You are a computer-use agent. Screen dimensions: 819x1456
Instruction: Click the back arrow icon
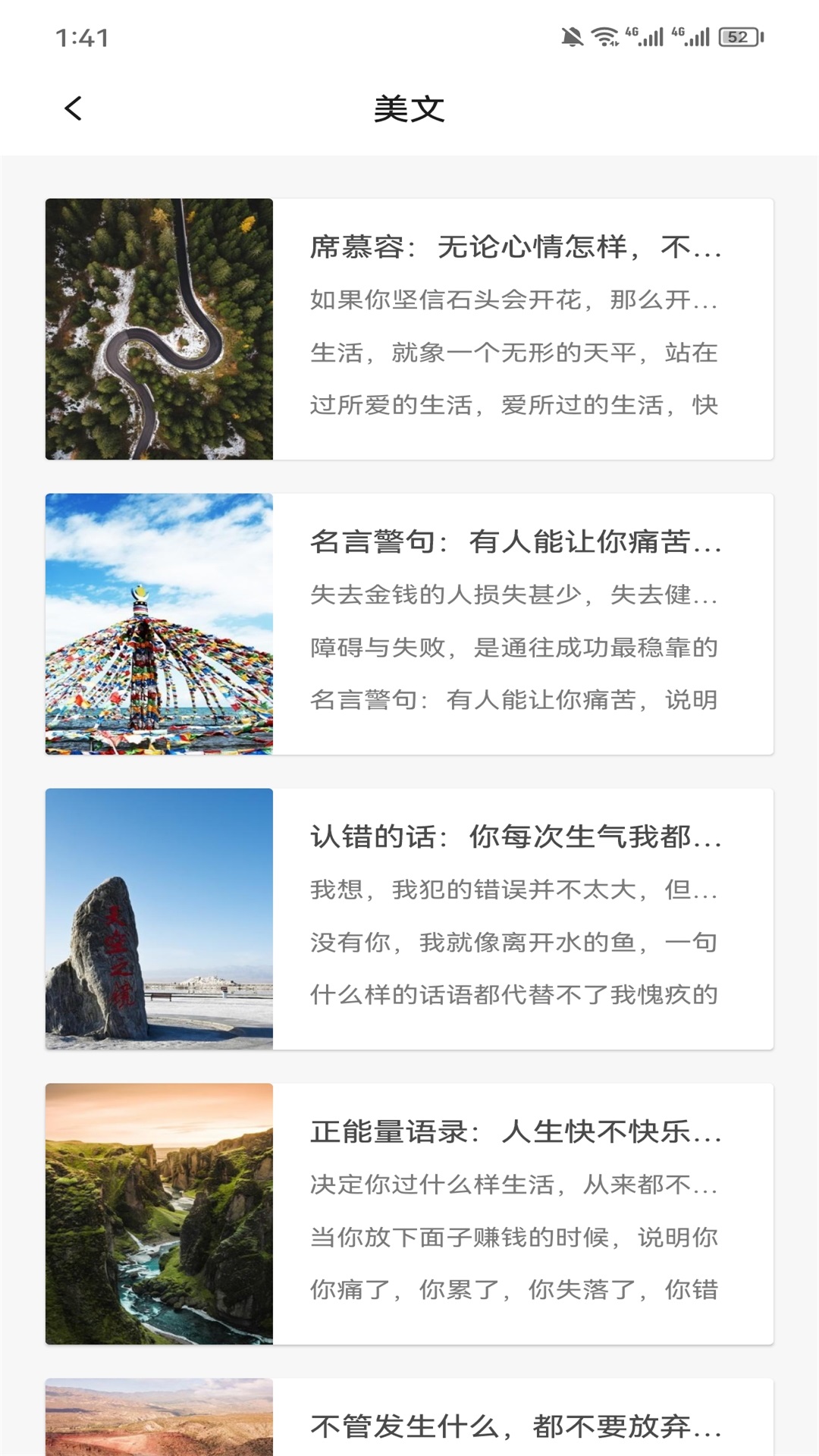tap(74, 108)
